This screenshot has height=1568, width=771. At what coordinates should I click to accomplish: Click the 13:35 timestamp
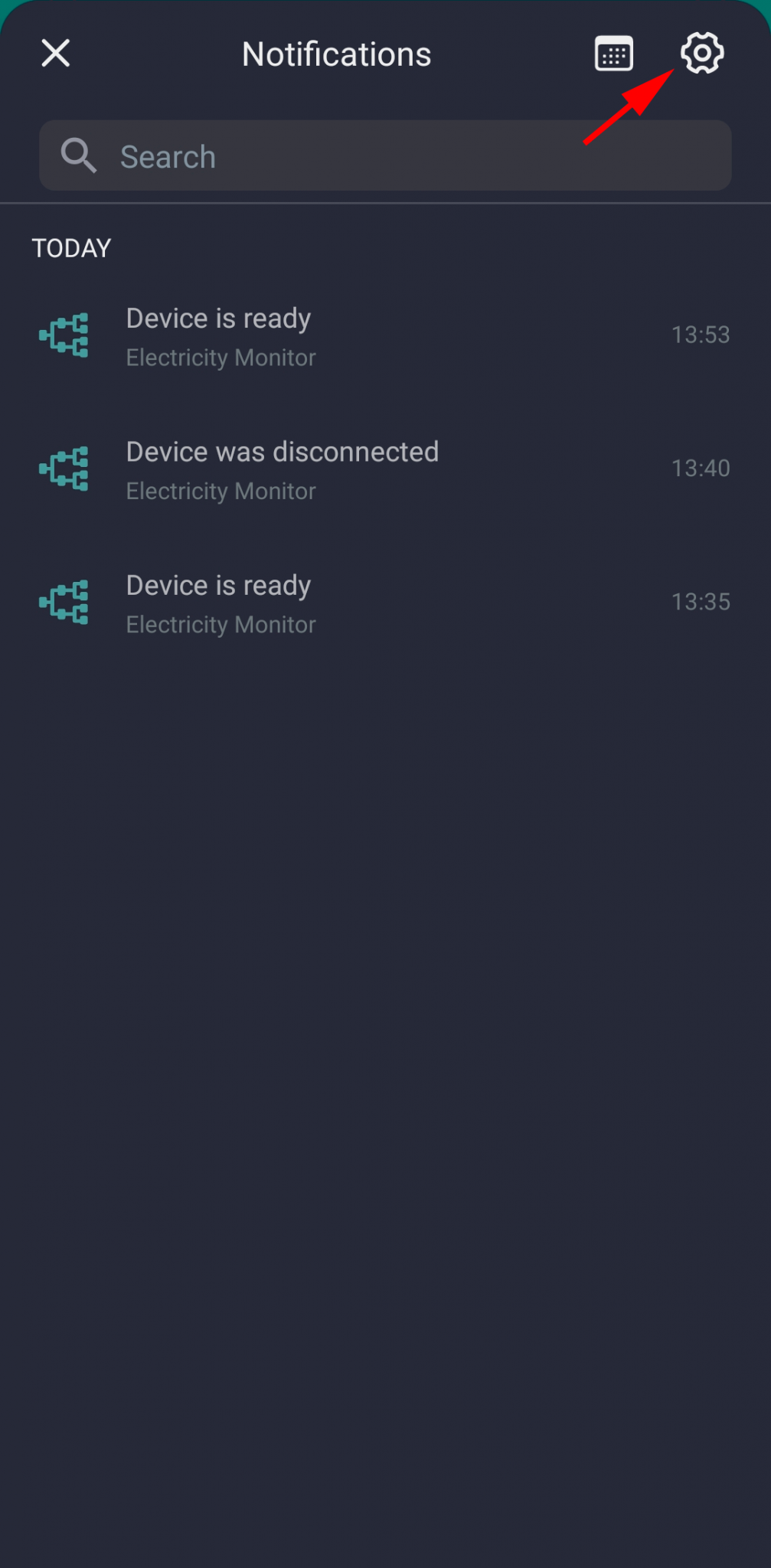pyautogui.click(x=701, y=602)
